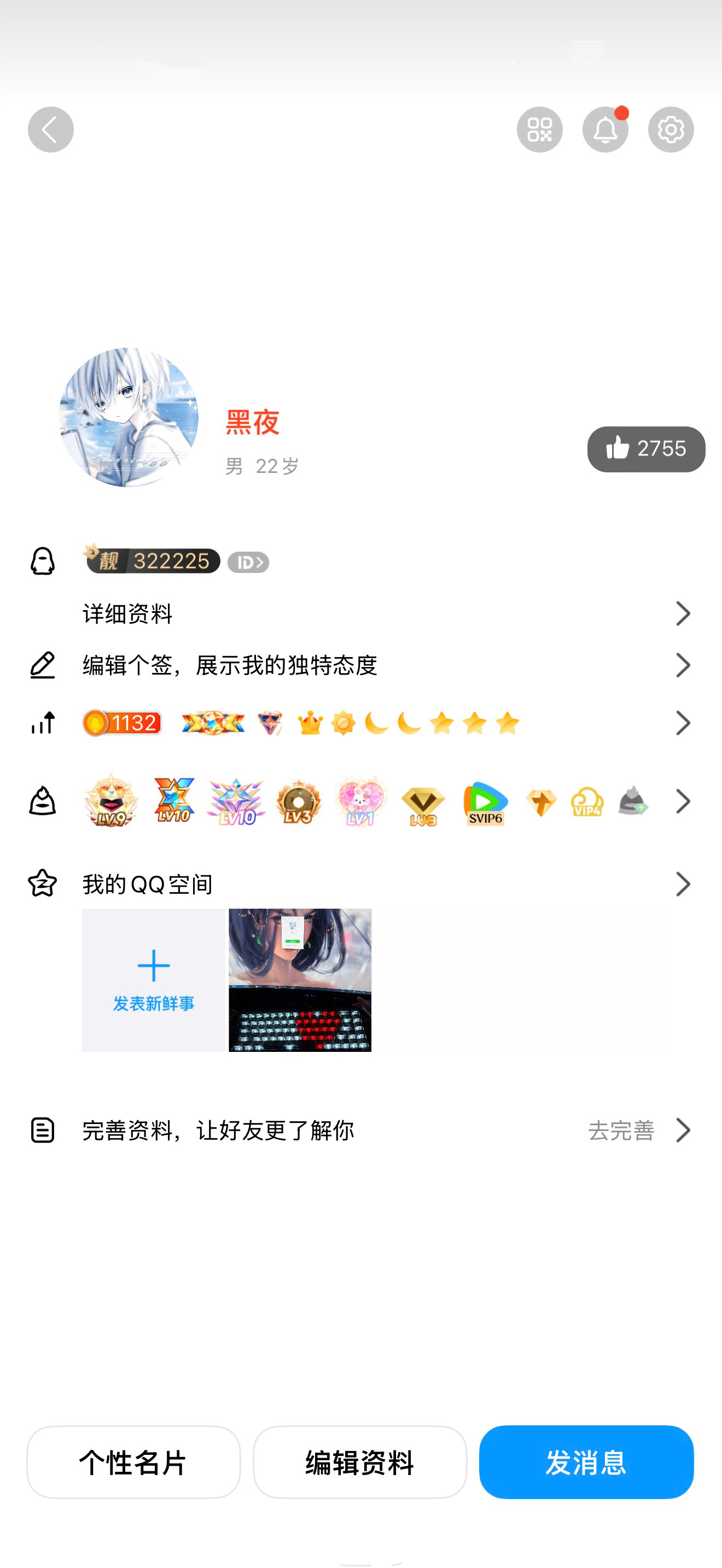Viewport: 722px width, 1568px height.
Task: Open the settings gear
Action: tap(670, 130)
